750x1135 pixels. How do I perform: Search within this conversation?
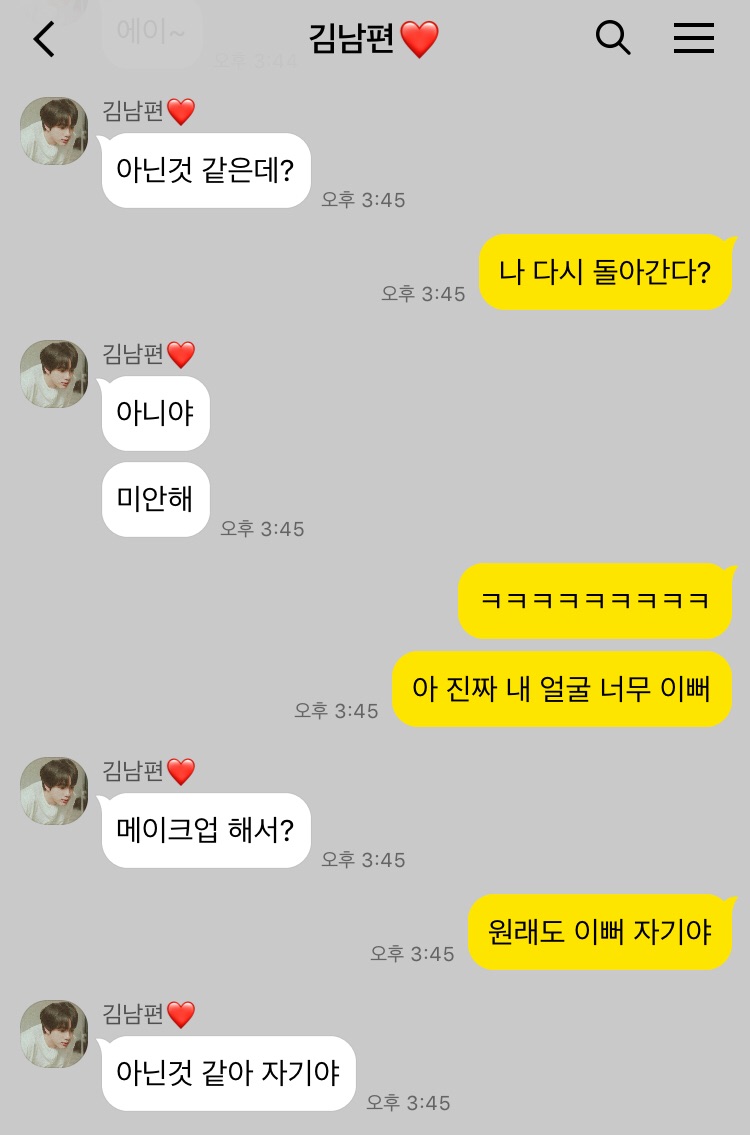coord(612,39)
